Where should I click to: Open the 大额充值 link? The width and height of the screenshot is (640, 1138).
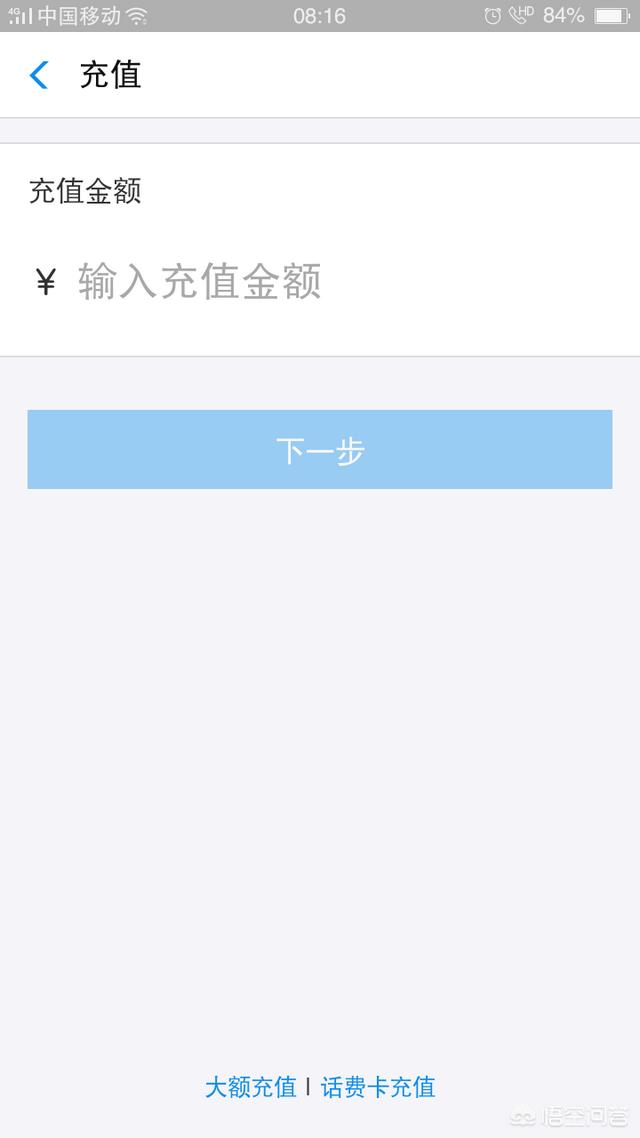point(251,1087)
